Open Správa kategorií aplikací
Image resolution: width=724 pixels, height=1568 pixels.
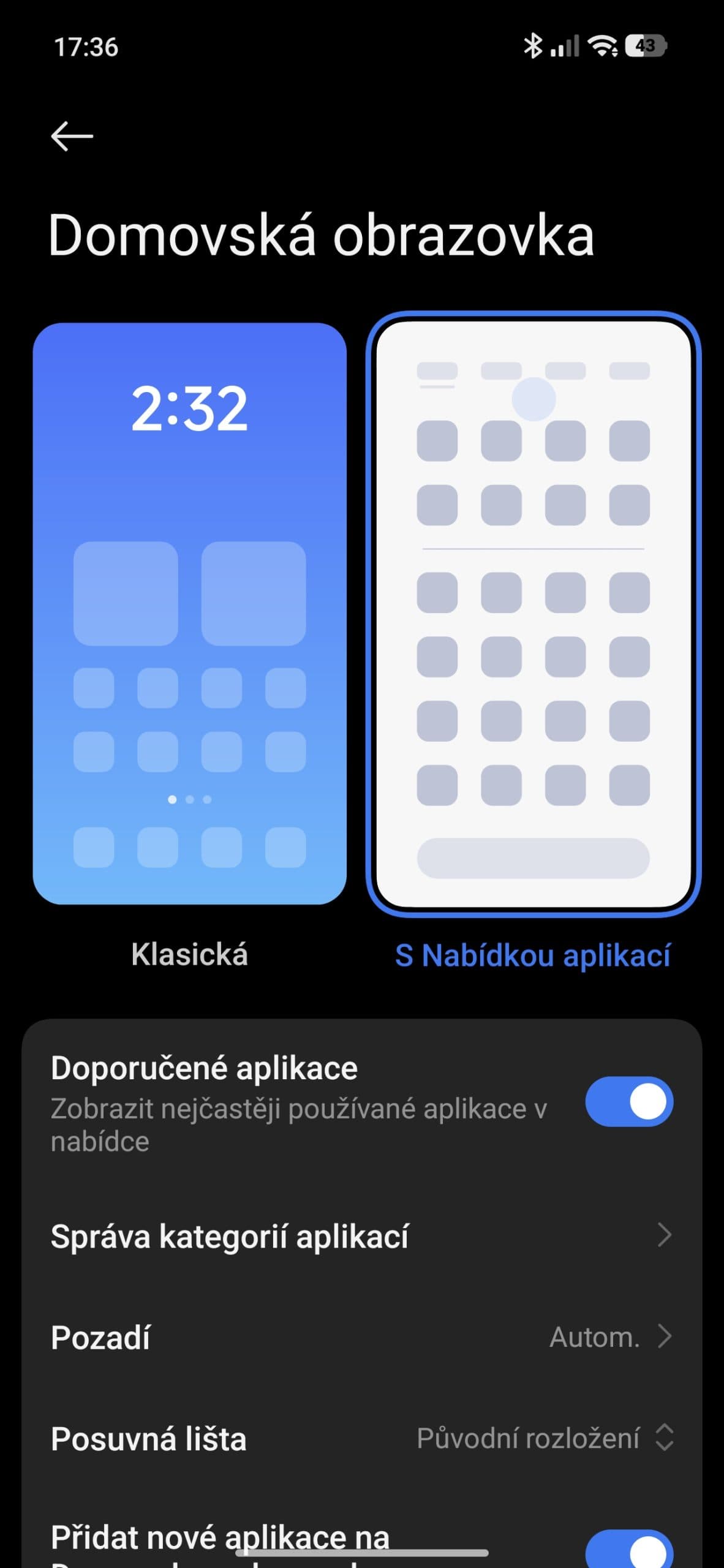click(361, 1236)
